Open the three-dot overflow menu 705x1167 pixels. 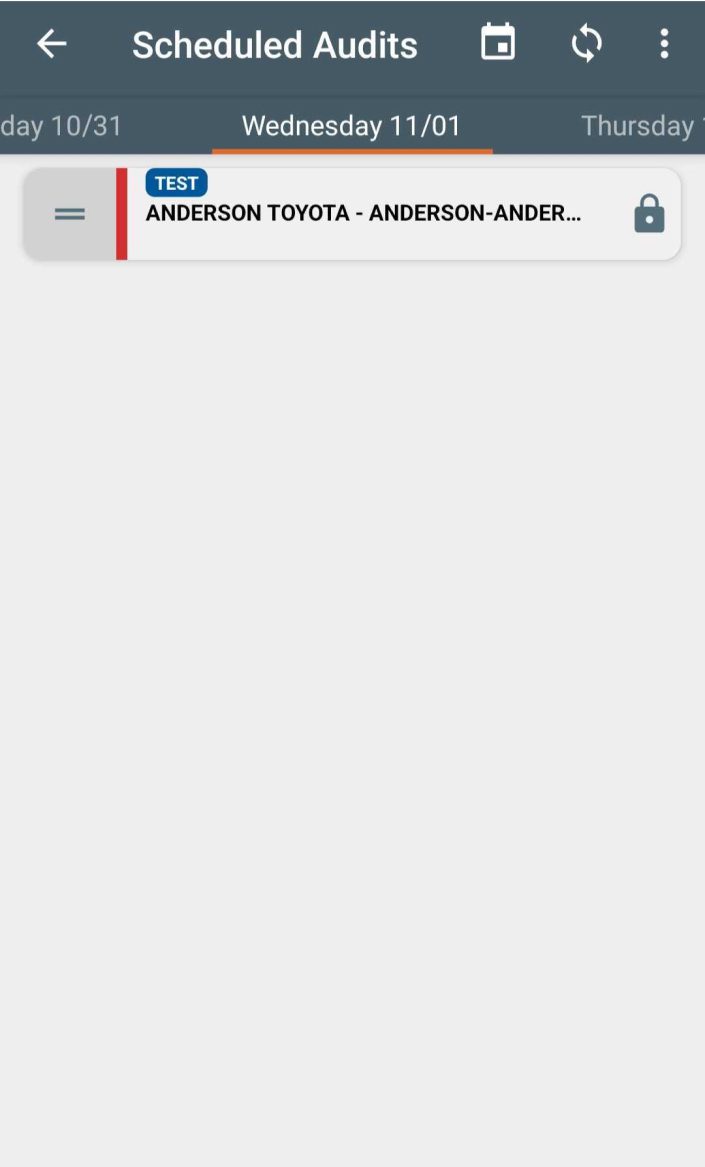tap(664, 44)
